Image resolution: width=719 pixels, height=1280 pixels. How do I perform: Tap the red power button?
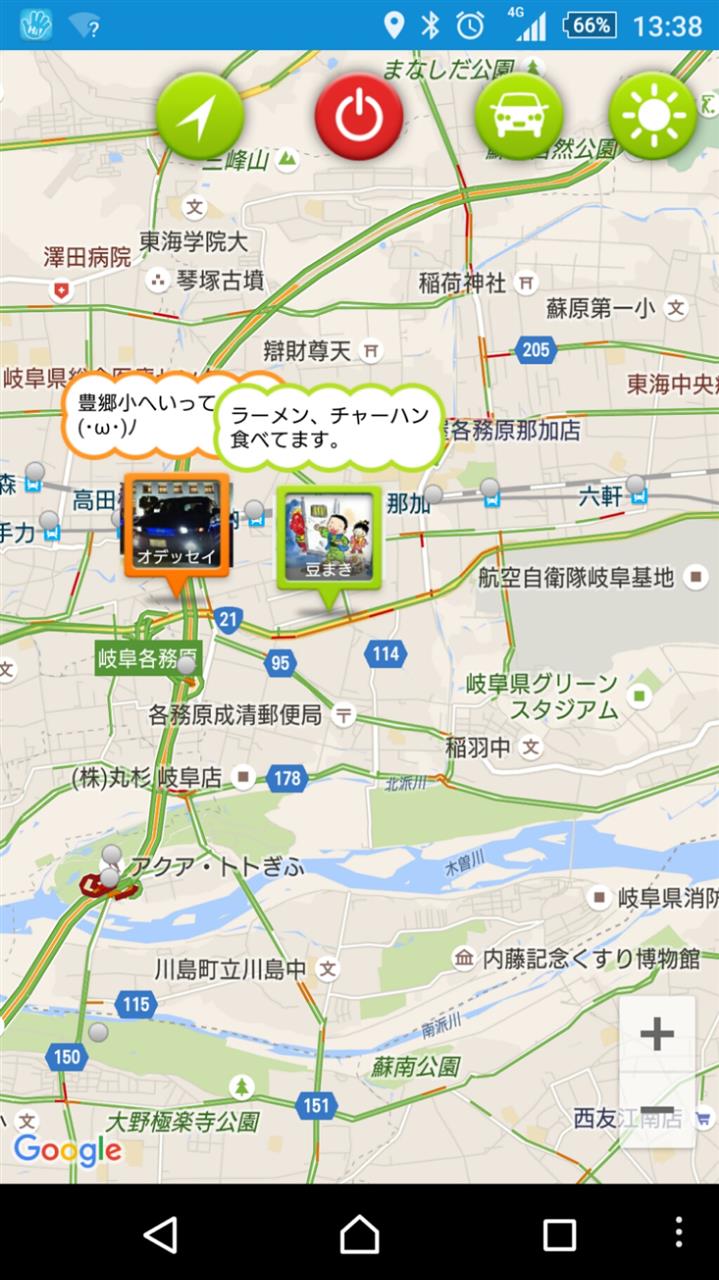359,117
